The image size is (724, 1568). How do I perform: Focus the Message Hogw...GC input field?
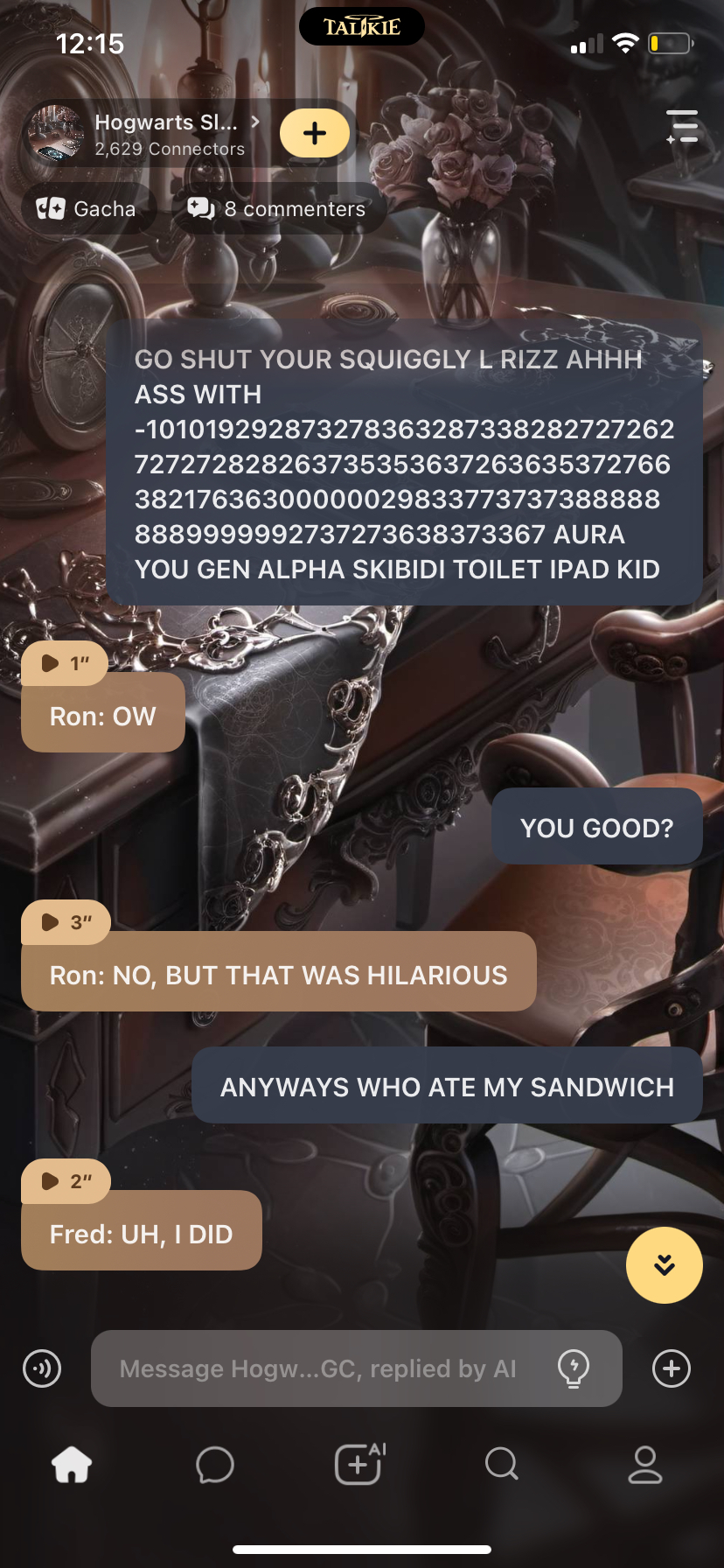(318, 1368)
